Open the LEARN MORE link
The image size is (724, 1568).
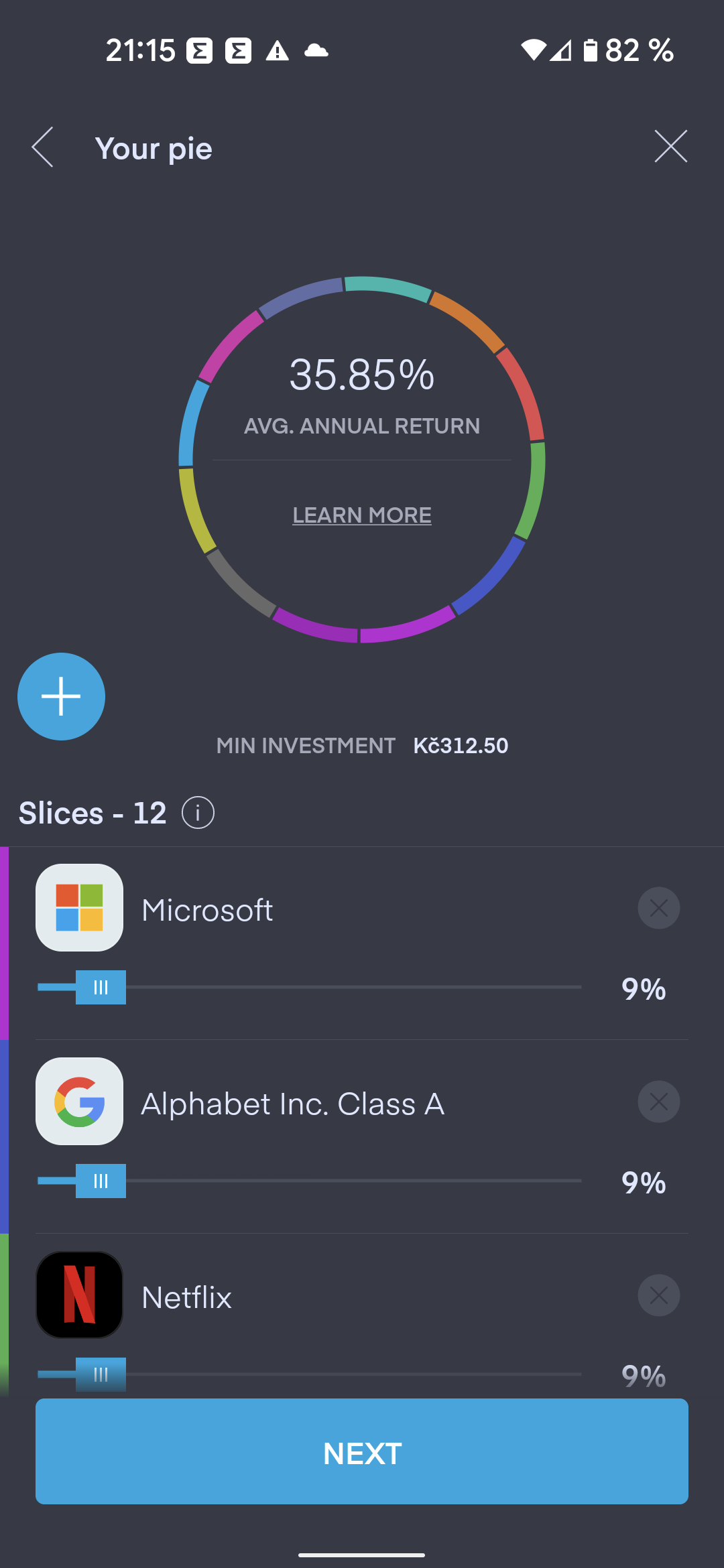click(362, 515)
